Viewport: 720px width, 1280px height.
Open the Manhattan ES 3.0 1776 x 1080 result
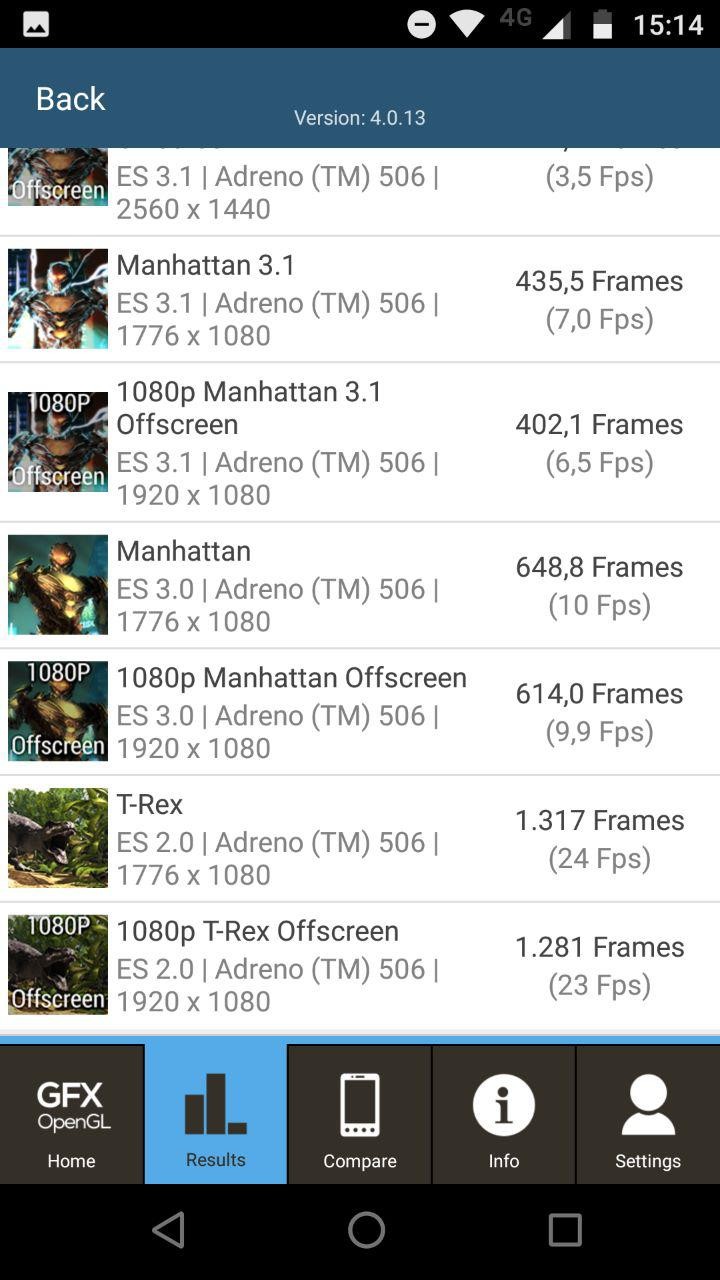click(x=360, y=586)
